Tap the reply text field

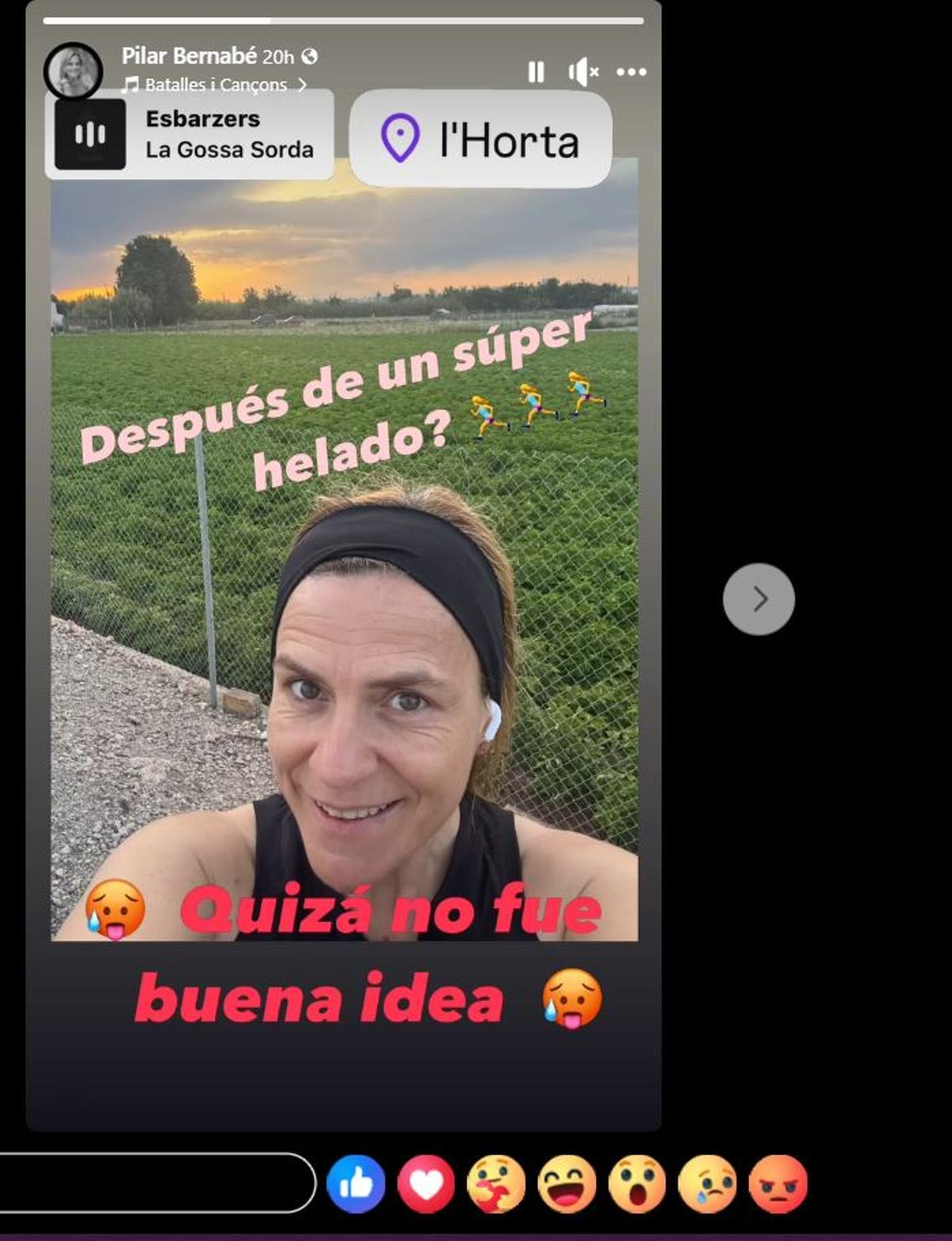[x=151, y=1183]
